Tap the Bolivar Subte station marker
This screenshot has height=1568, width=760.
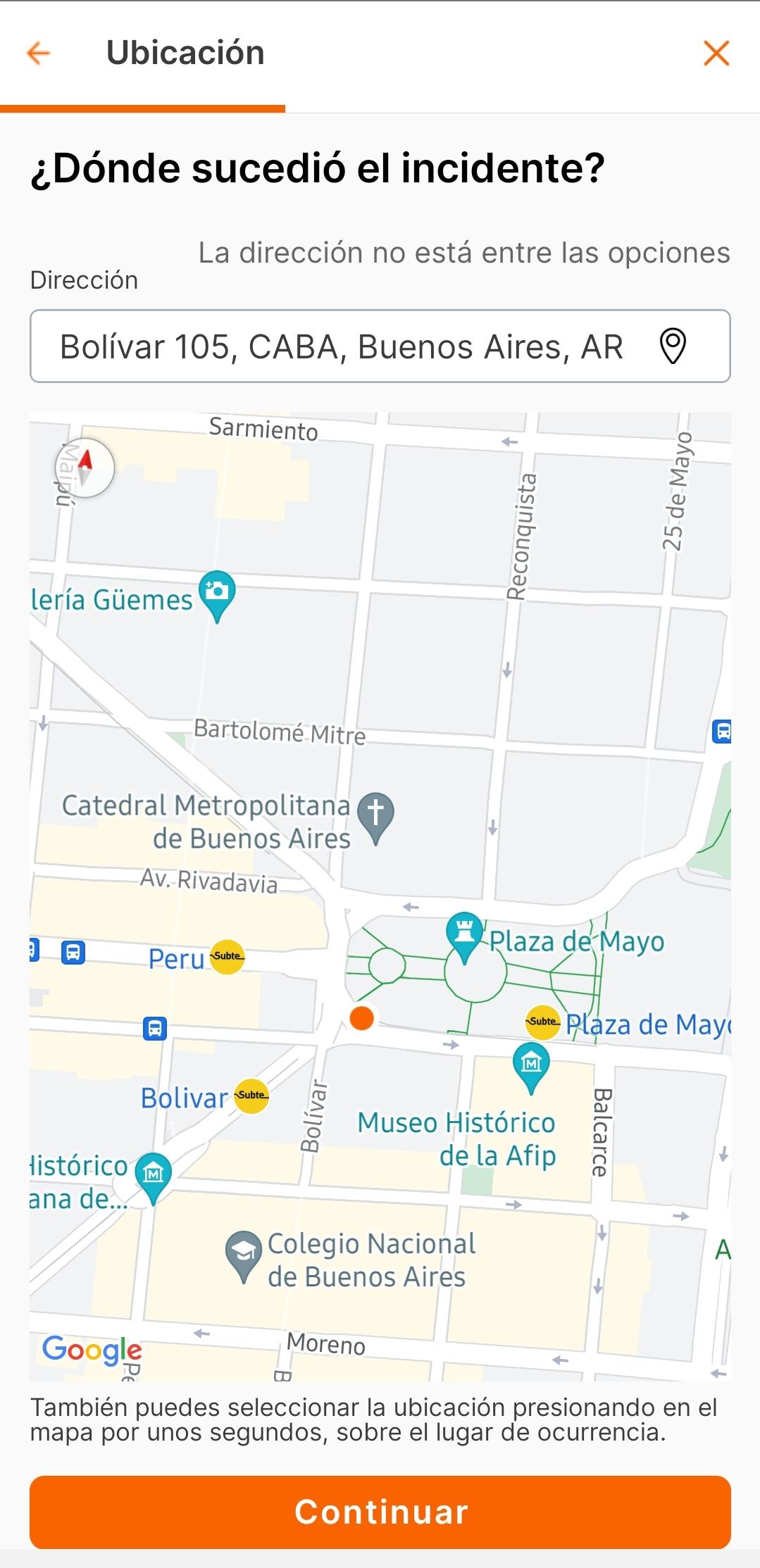251,1096
